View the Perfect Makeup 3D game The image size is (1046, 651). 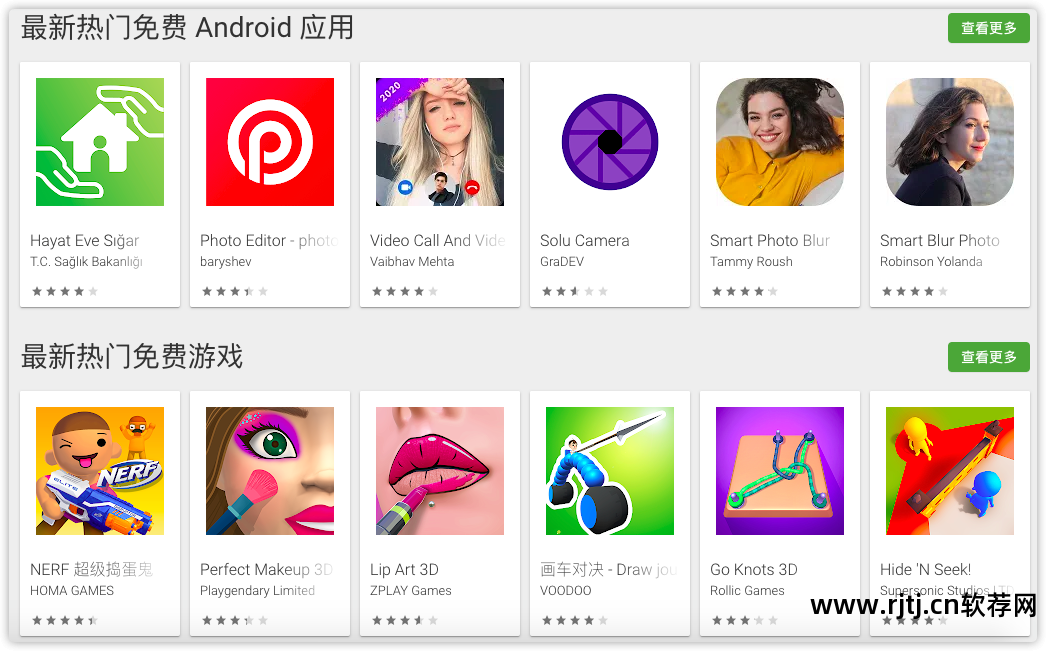click(x=270, y=471)
